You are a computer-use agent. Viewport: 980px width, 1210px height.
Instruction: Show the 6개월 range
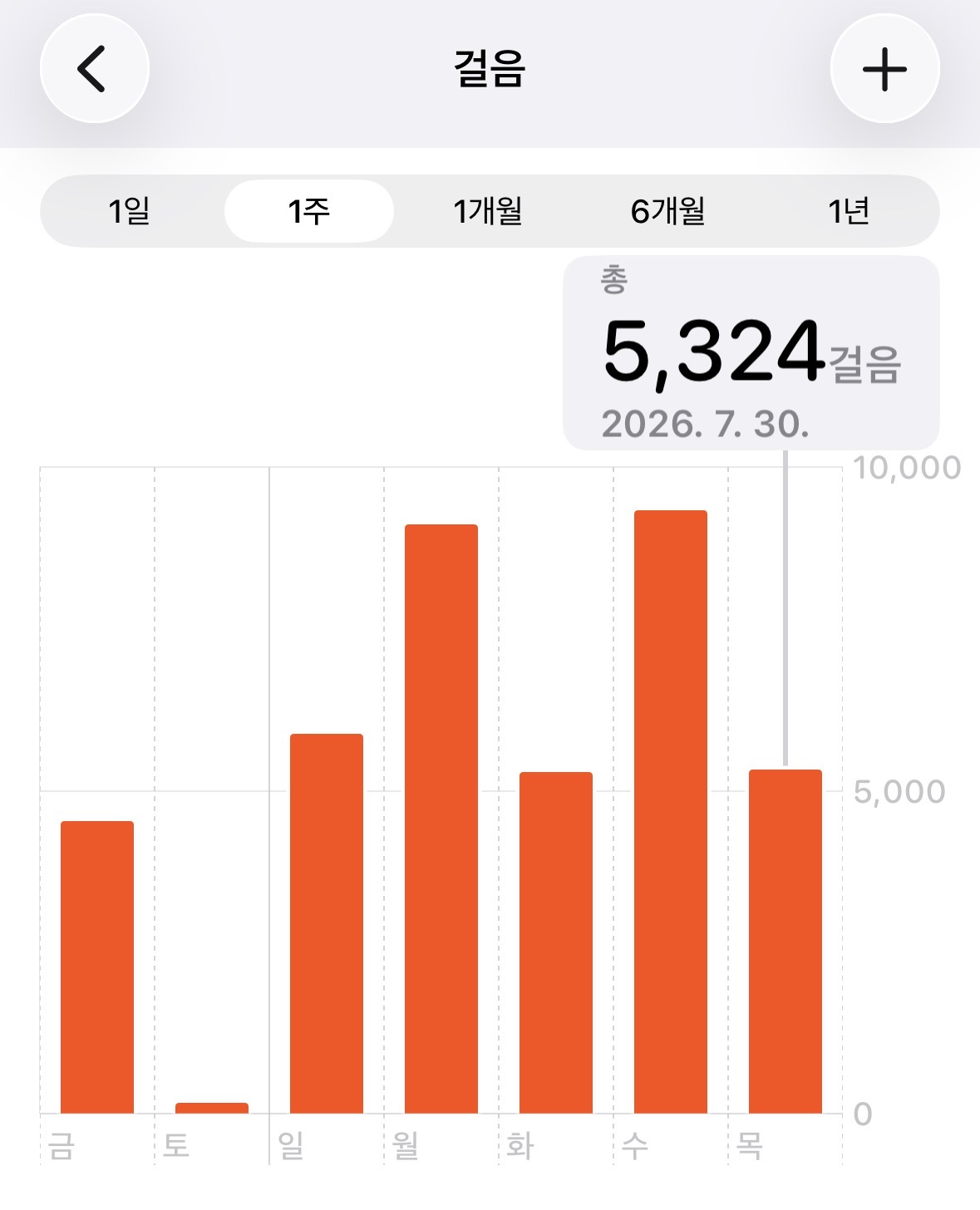tap(667, 211)
